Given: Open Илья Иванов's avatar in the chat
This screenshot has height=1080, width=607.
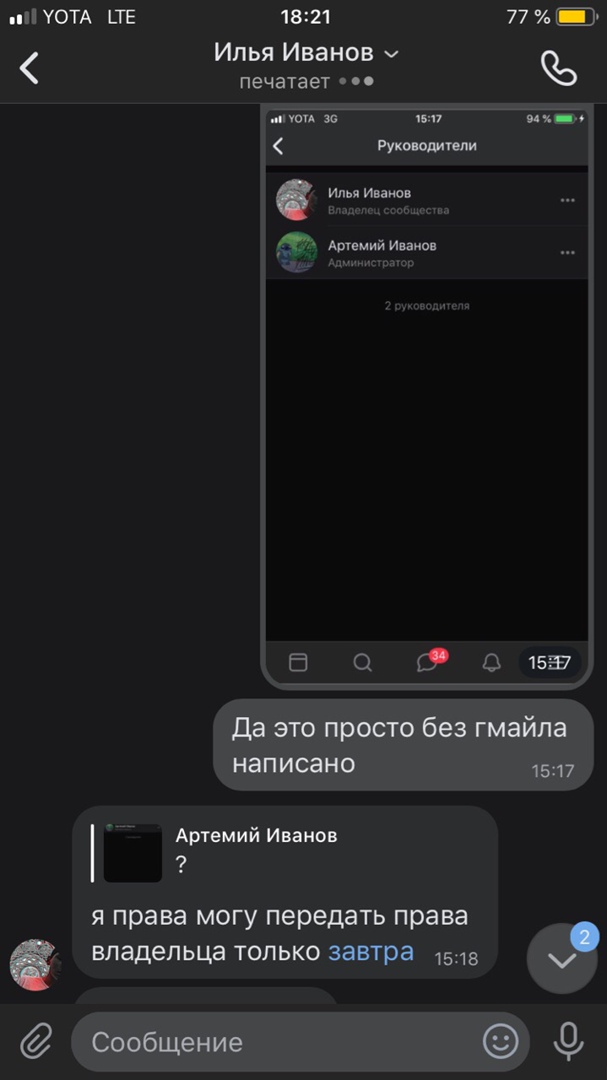Looking at the screenshot, I should [38, 966].
